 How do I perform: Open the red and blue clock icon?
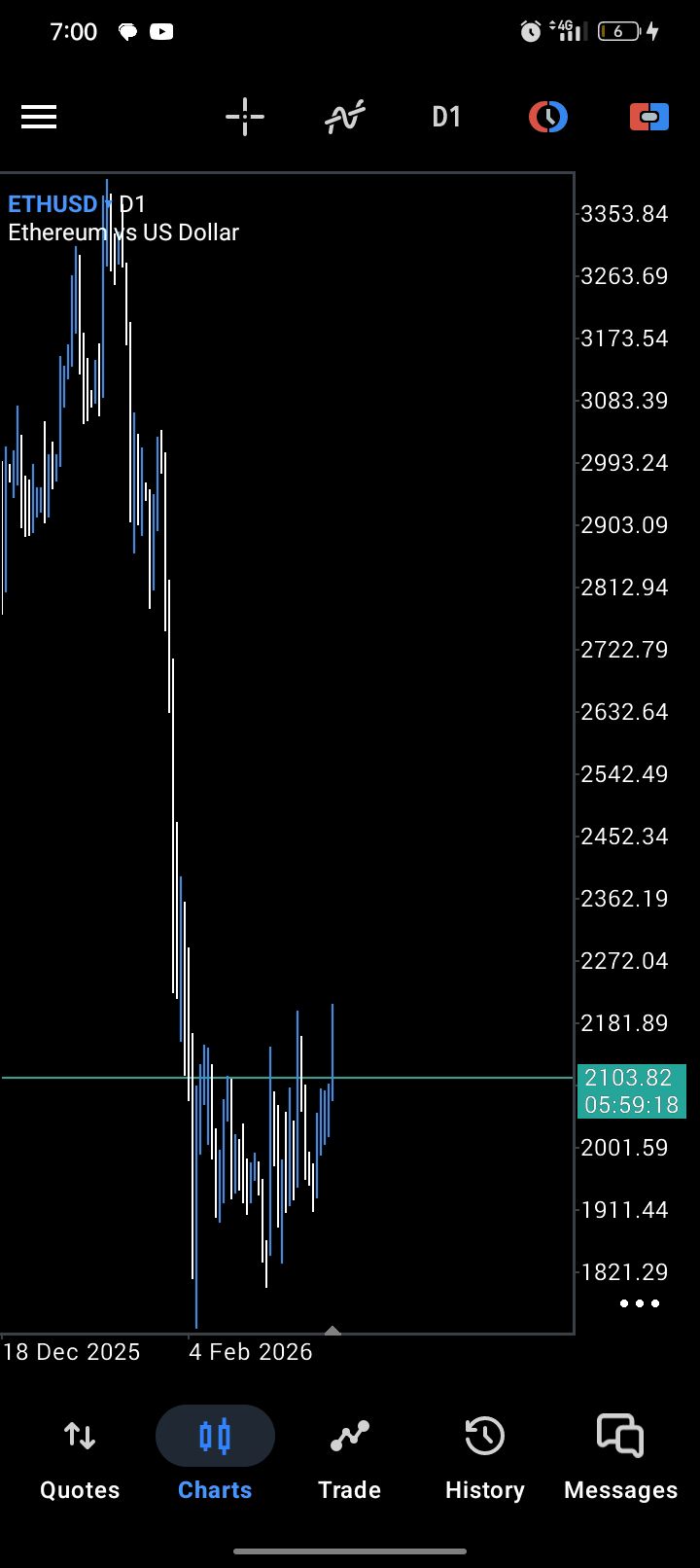pos(548,118)
